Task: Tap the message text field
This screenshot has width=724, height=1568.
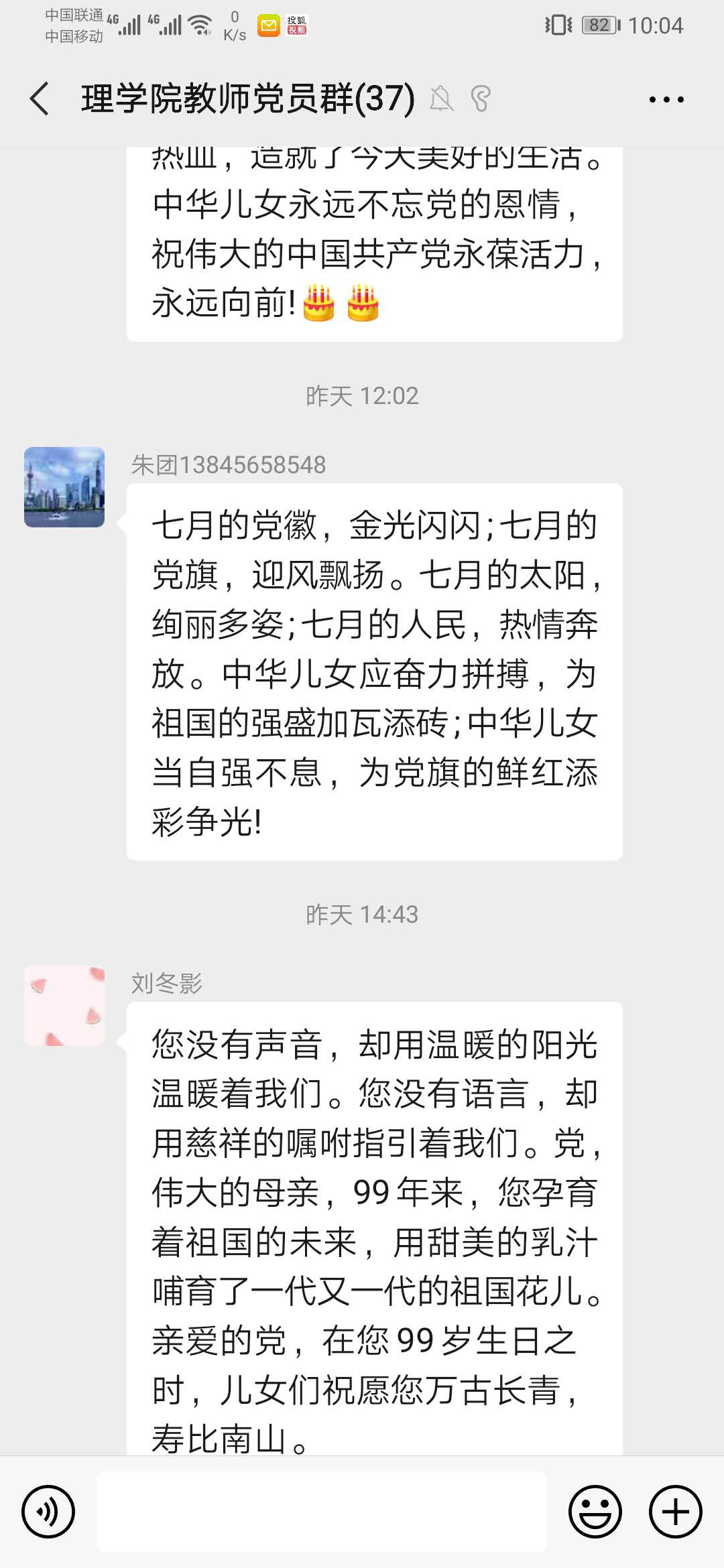Action: 322,1512
